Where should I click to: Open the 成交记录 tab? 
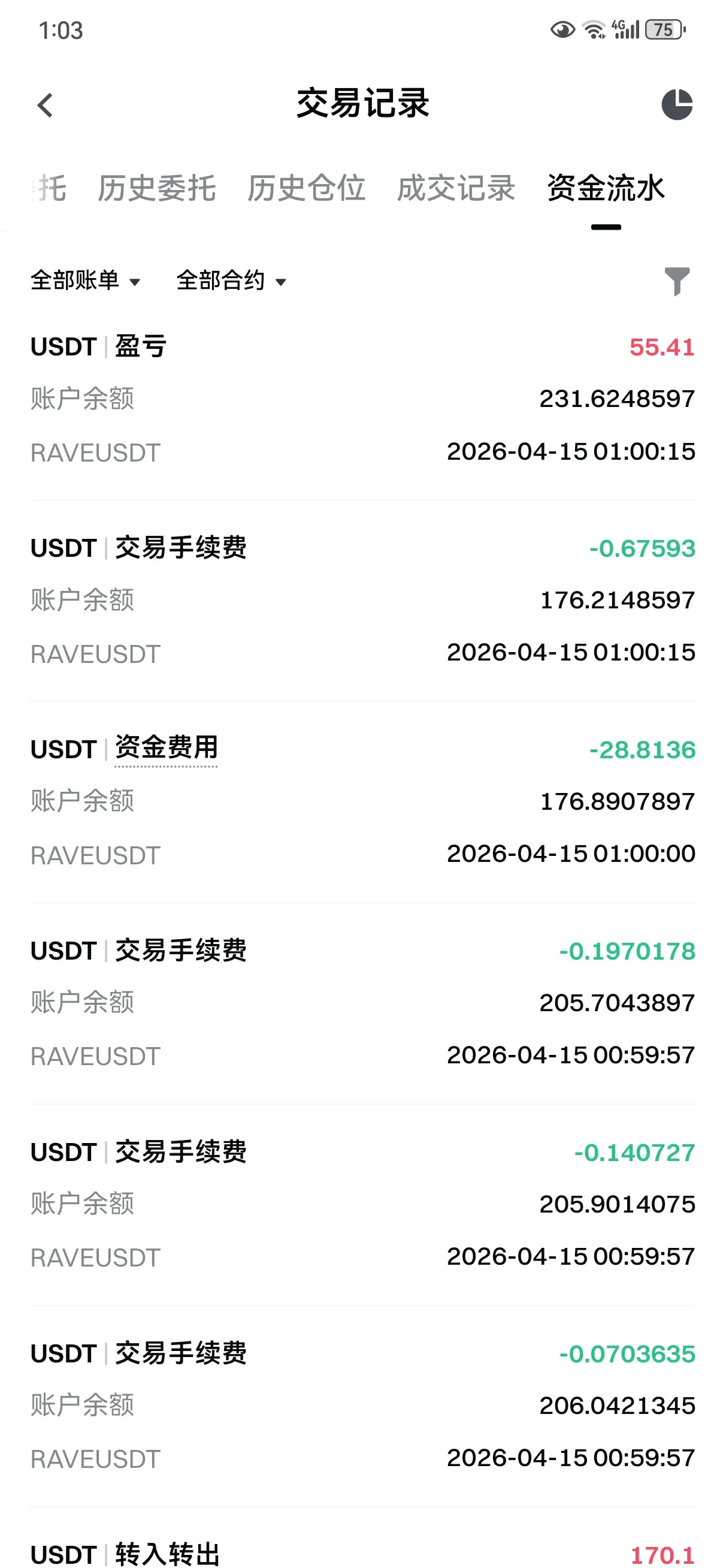coord(456,188)
